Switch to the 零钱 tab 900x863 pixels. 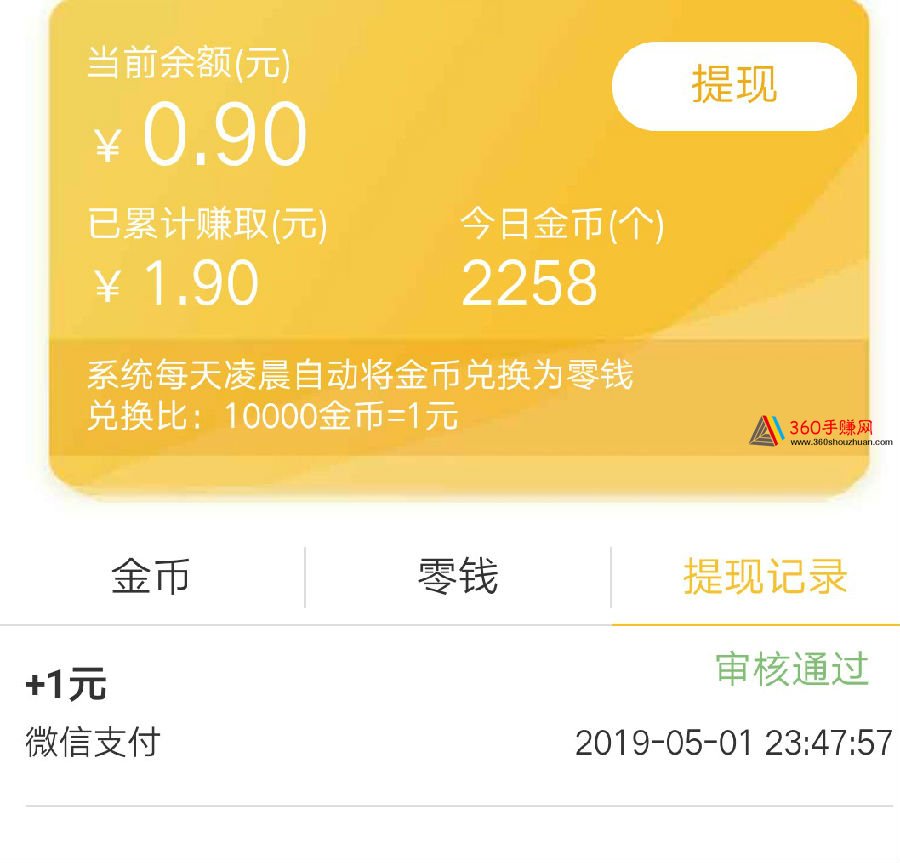[458, 578]
